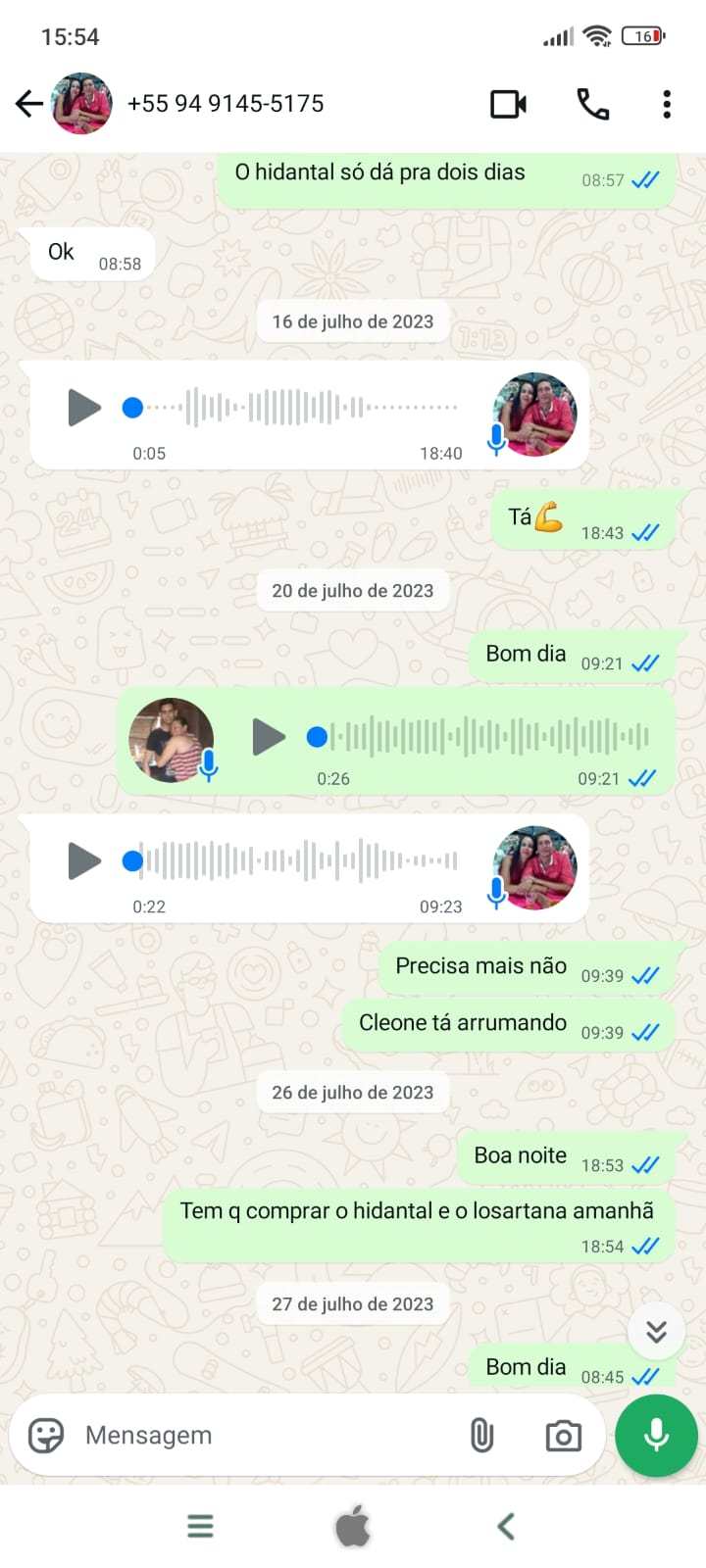
Task: Attach a file with the paperclip
Action: click(481, 1435)
